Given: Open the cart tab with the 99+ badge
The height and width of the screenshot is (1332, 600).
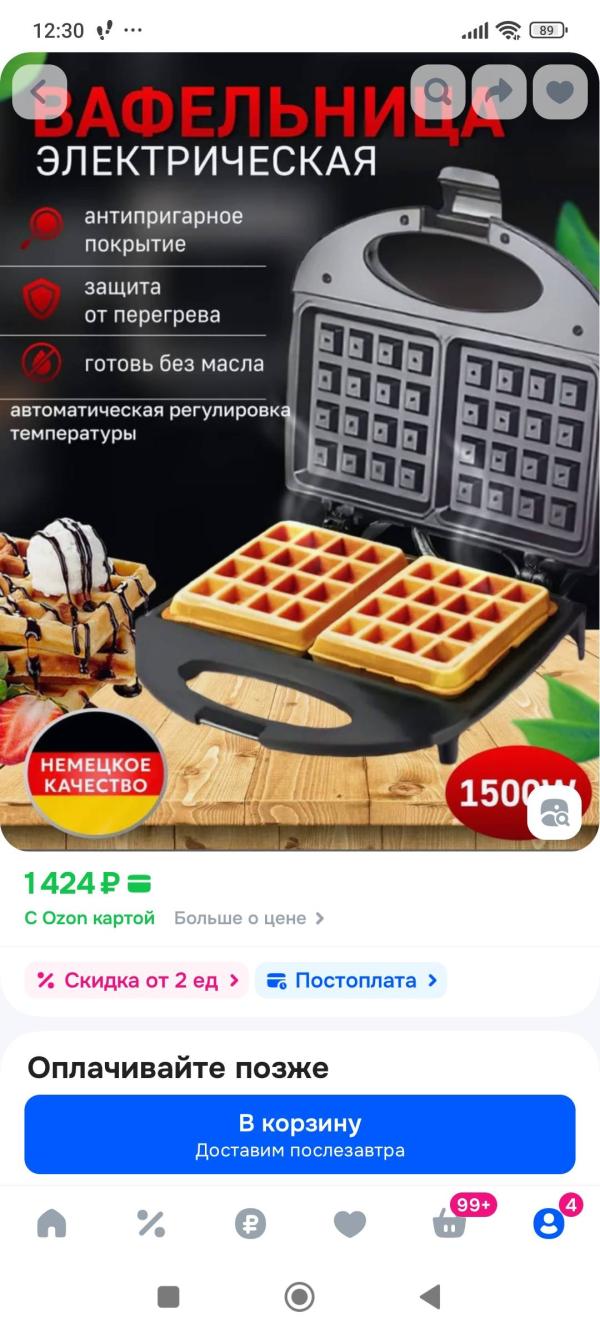Looking at the screenshot, I should 450,1223.
